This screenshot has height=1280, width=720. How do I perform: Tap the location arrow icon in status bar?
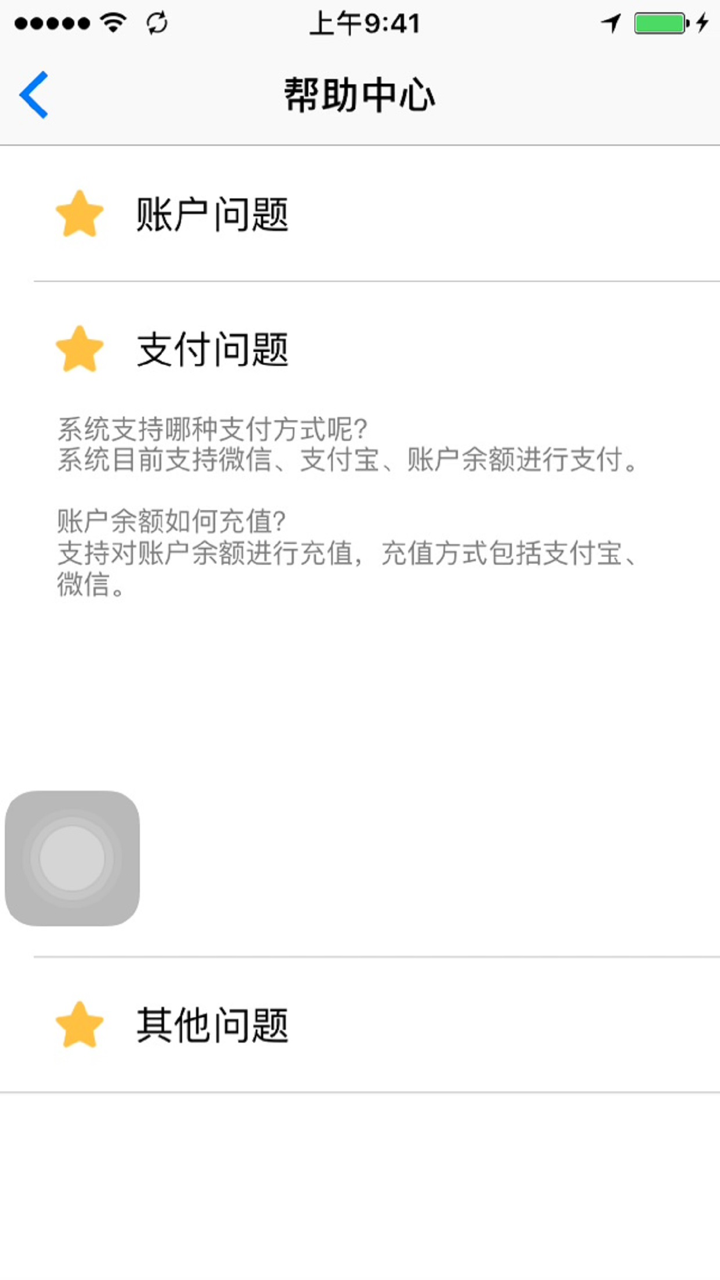[612, 22]
